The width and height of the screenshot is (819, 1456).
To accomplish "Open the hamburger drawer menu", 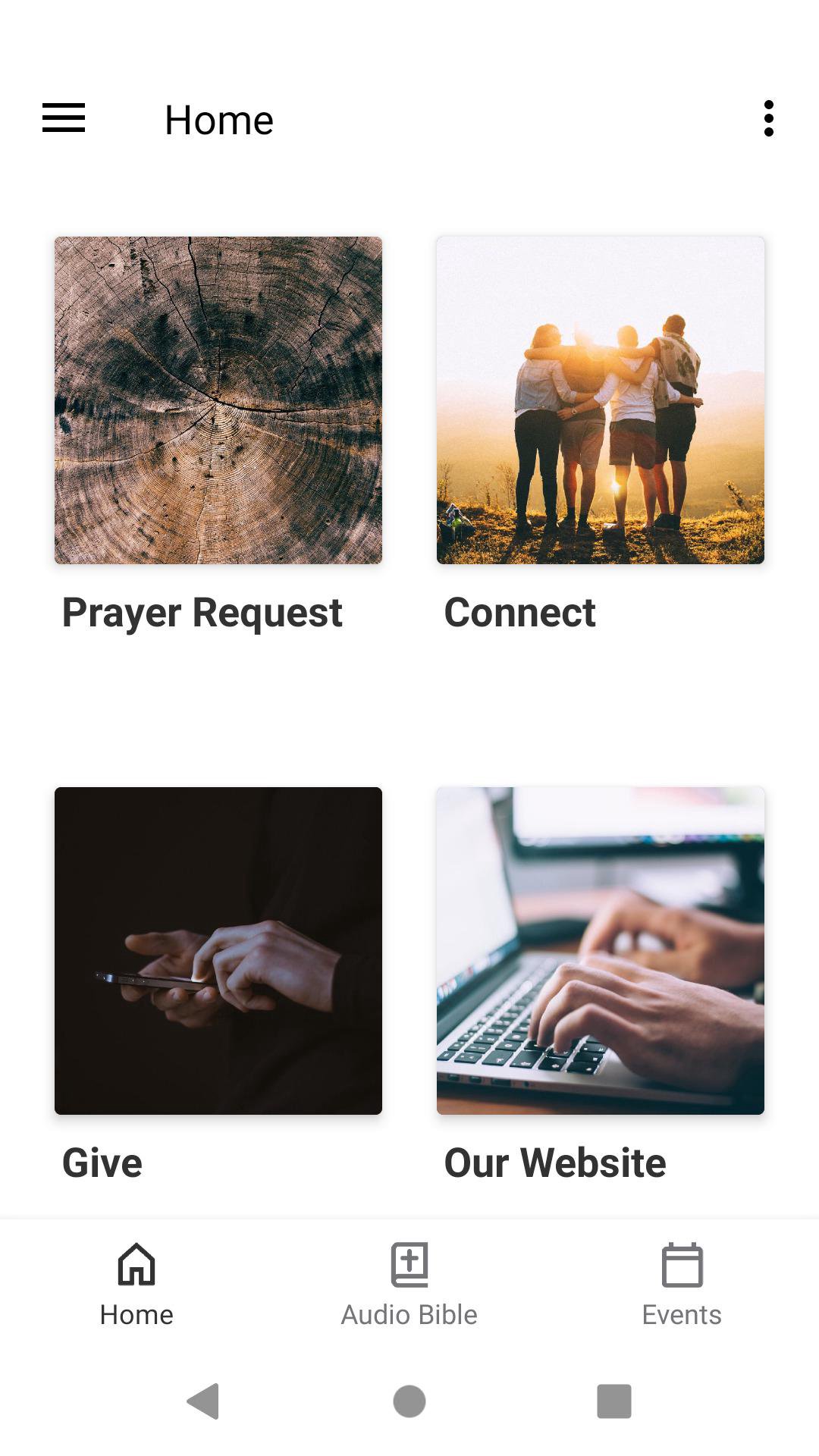I will point(64,118).
